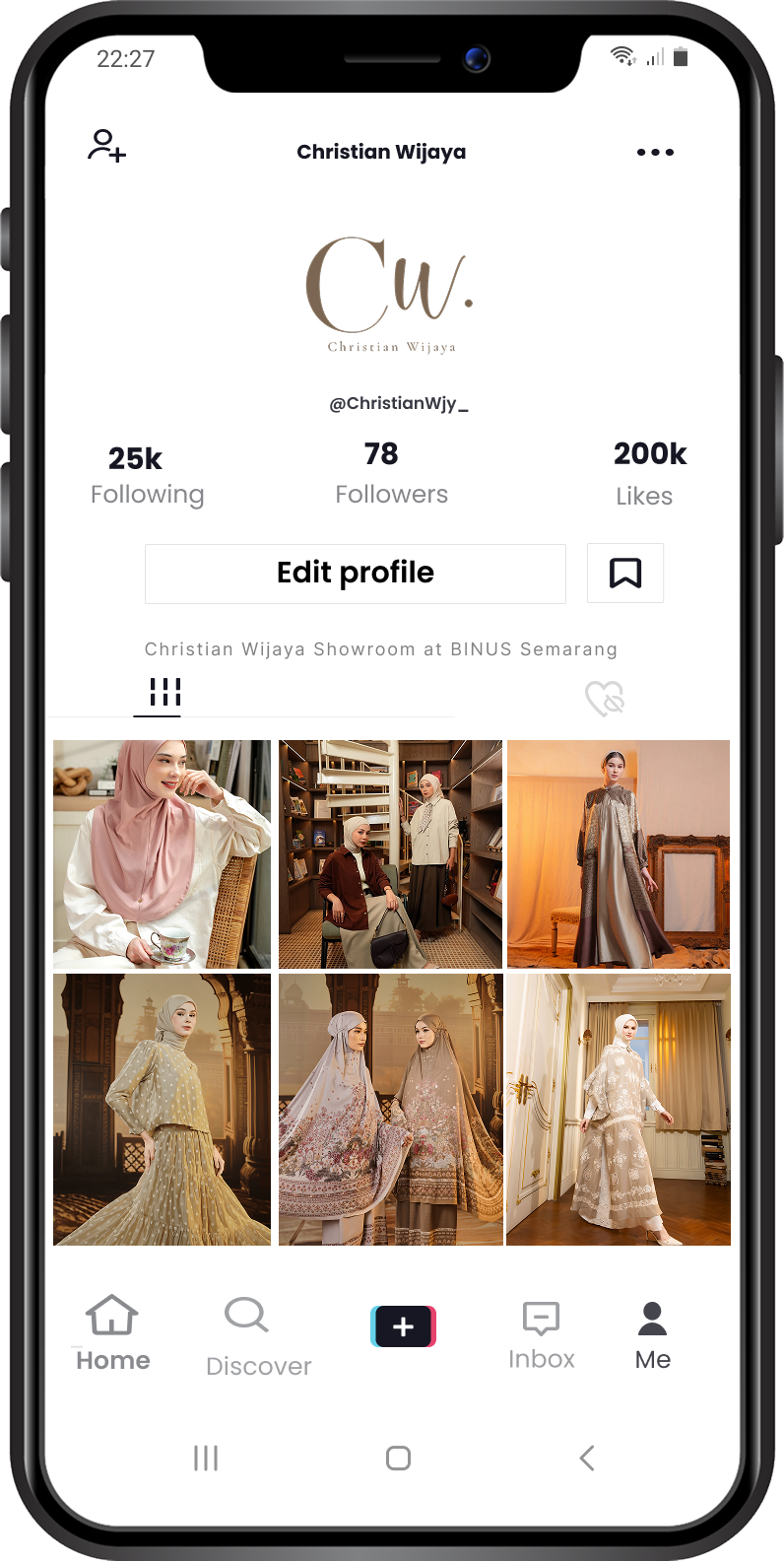Open the gold polka-dot dress post
This screenshot has width=784, height=1561.
pos(163,1110)
